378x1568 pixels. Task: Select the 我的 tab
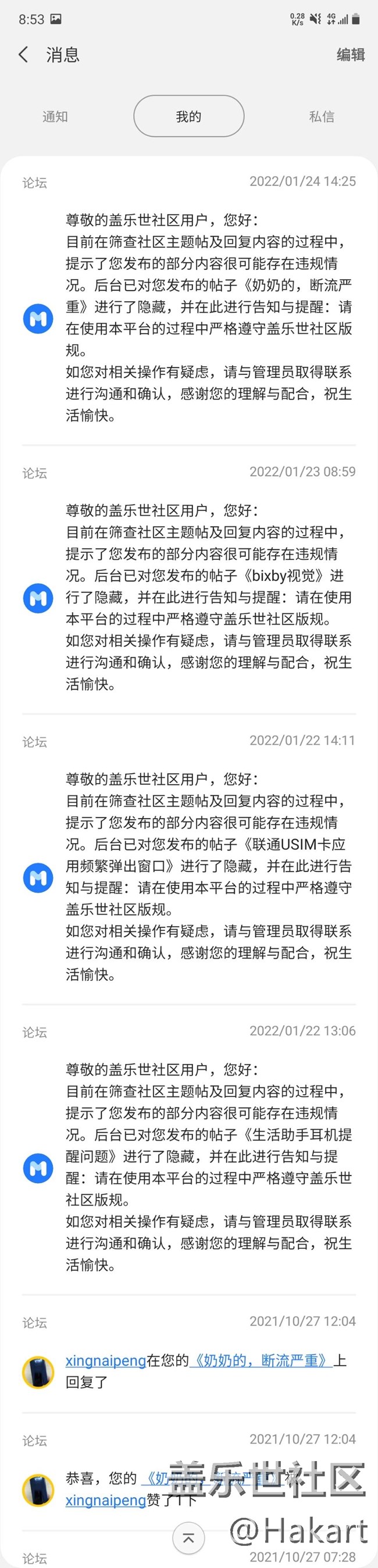click(x=188, y=116)
